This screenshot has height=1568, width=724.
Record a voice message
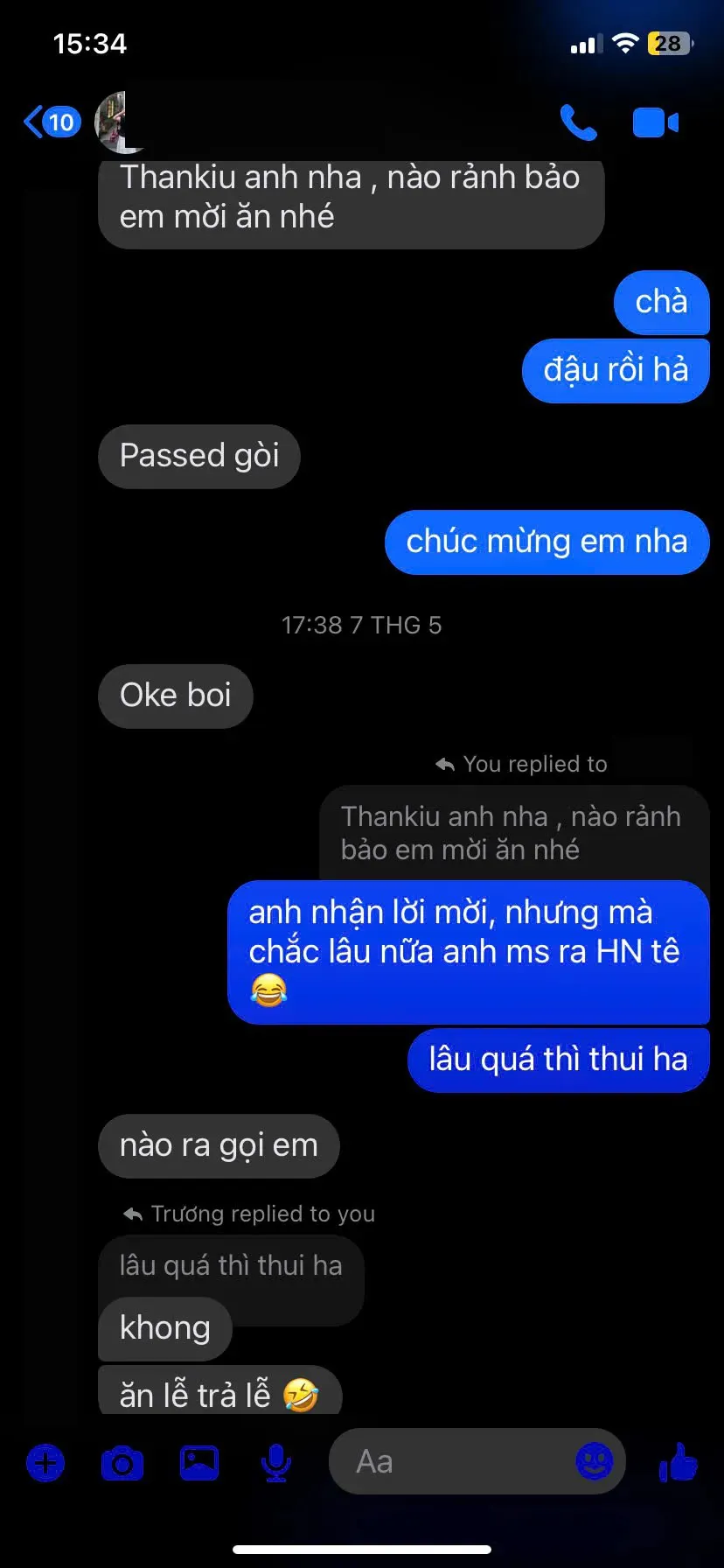tap(276, 1462)
